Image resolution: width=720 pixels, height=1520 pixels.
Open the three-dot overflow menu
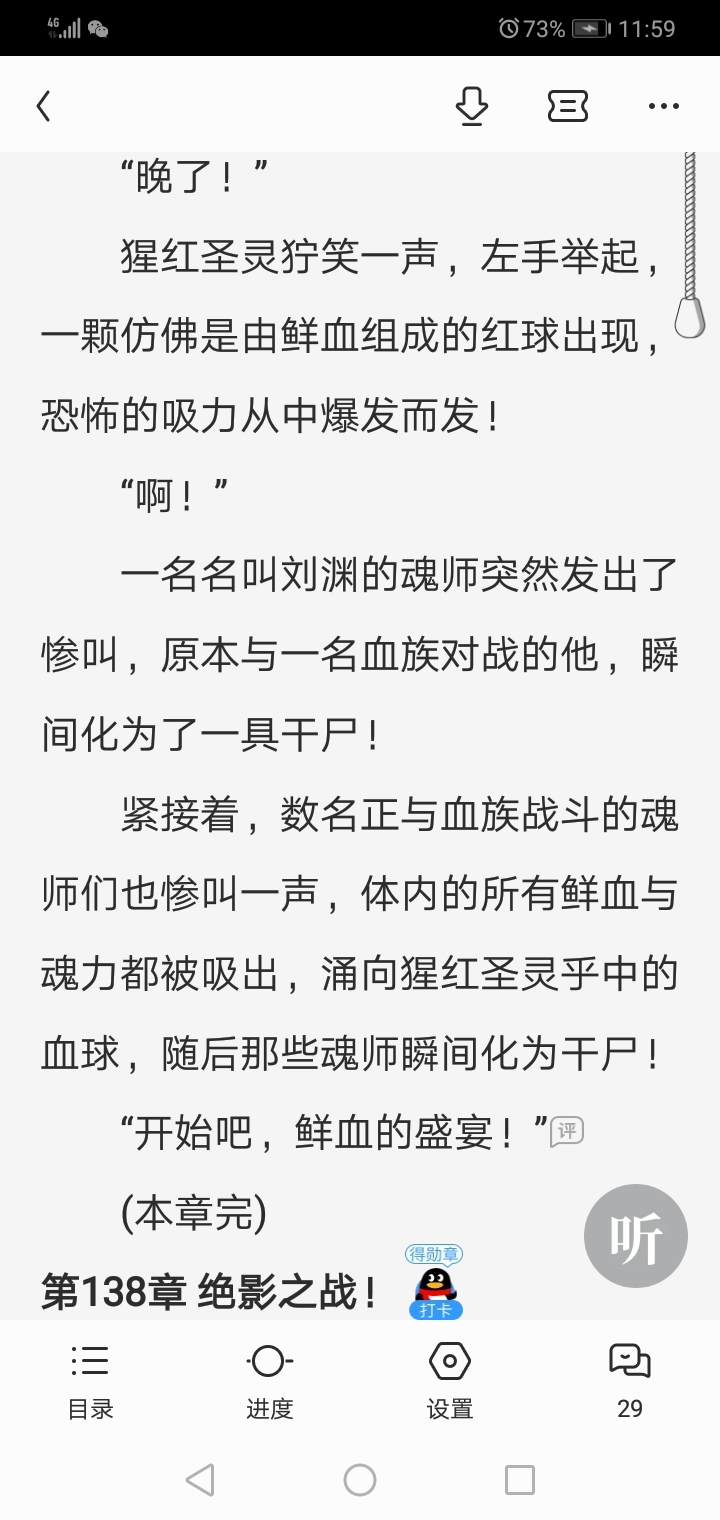point(663,106)
